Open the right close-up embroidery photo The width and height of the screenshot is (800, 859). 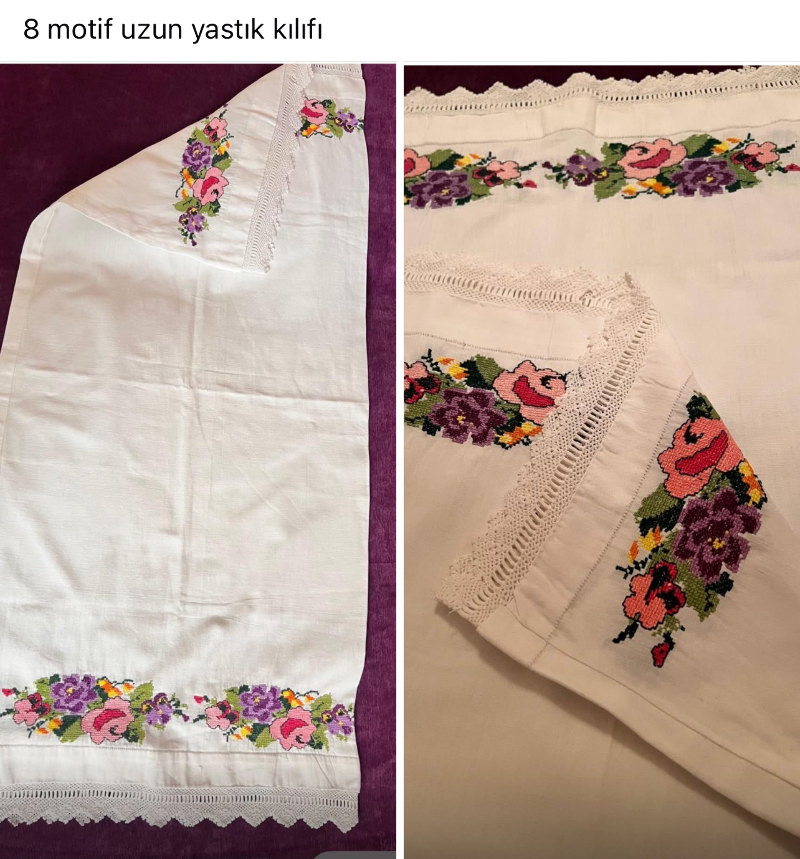(x=601, y=460)
